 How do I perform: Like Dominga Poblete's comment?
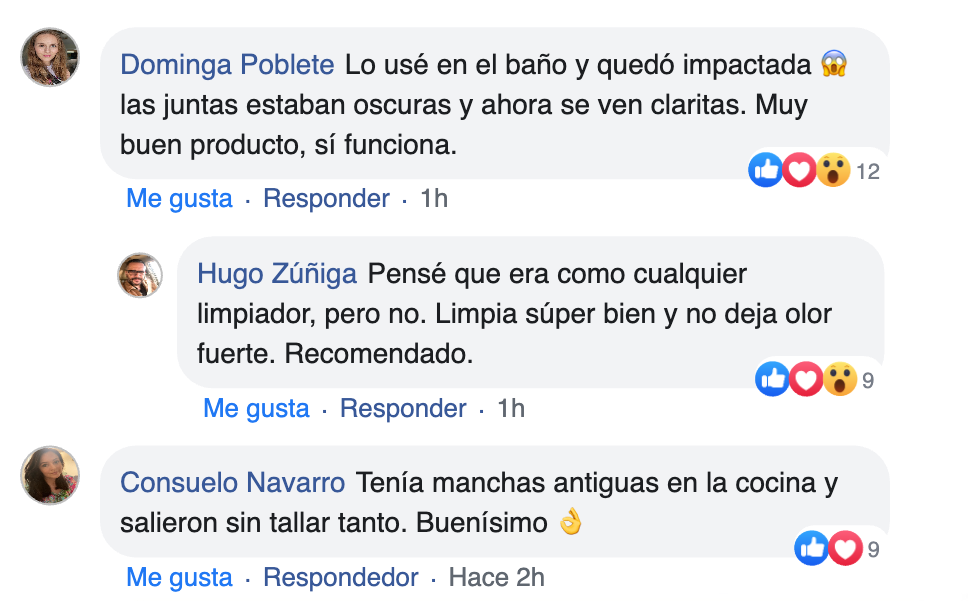coord(179,198)
